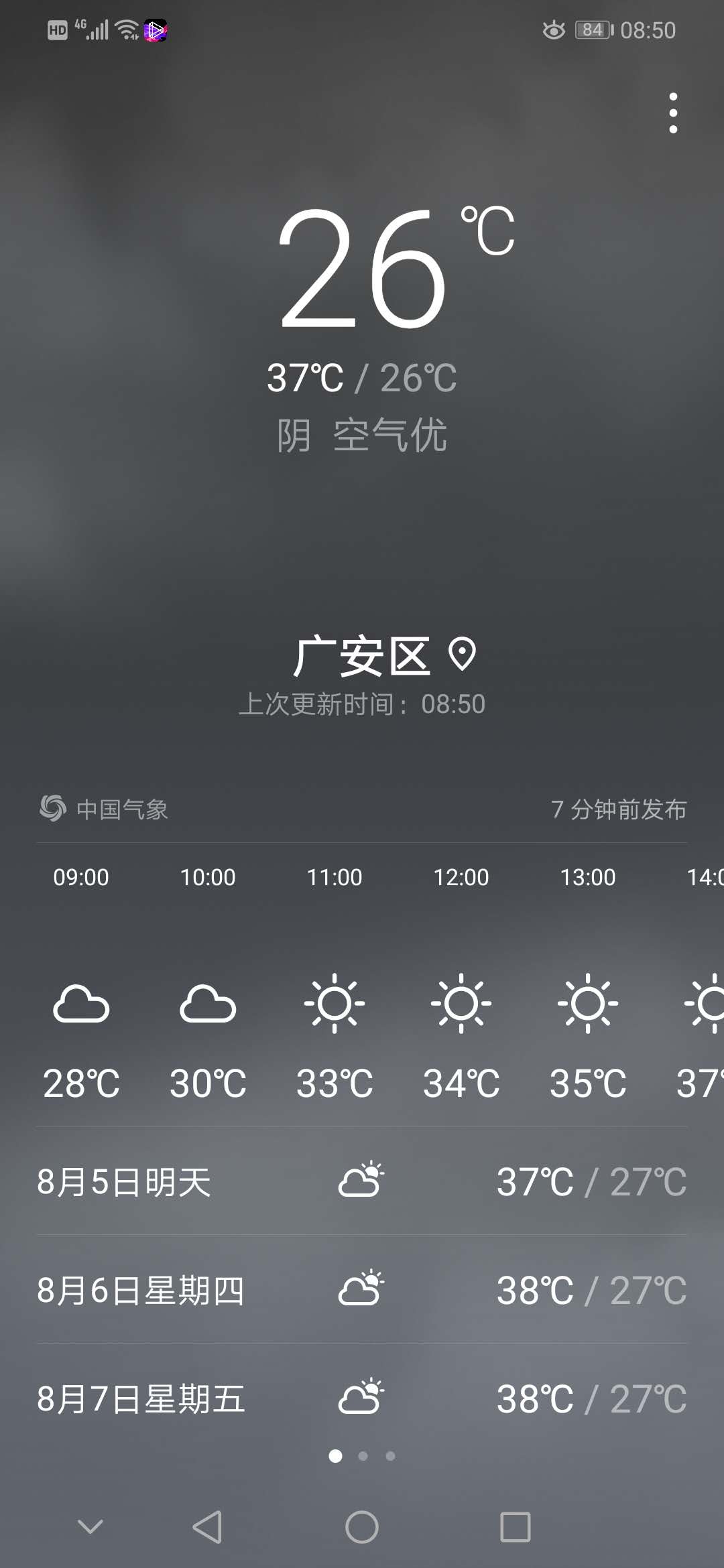
Task: Open the three-dot overflow menu
Action: coord(673,113)
